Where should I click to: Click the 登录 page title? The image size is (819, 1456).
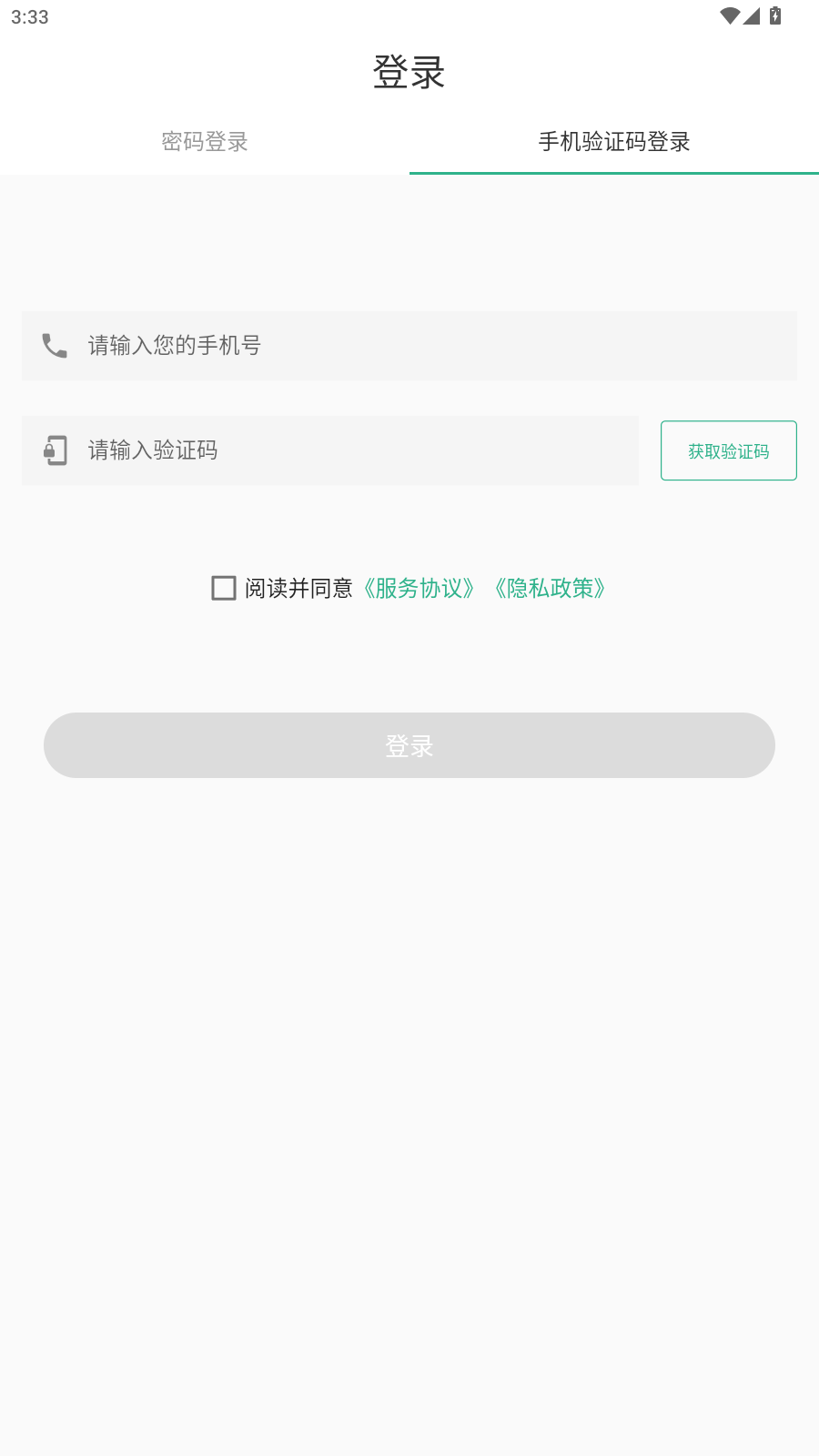click(x=409, y=72)
